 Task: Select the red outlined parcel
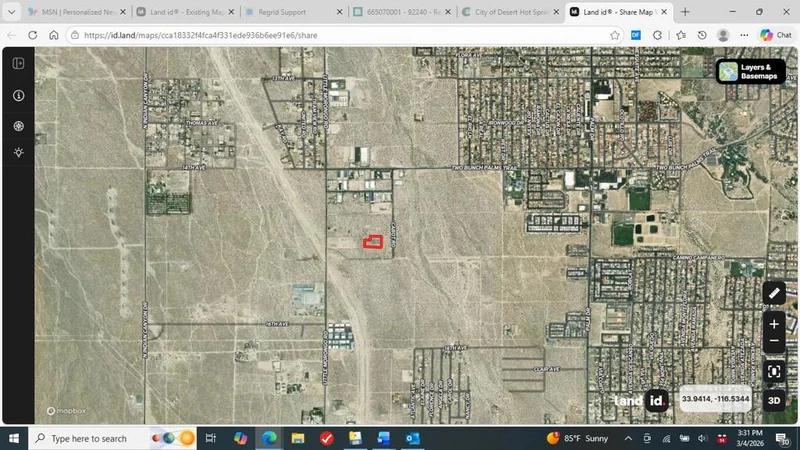coord(372,241)
